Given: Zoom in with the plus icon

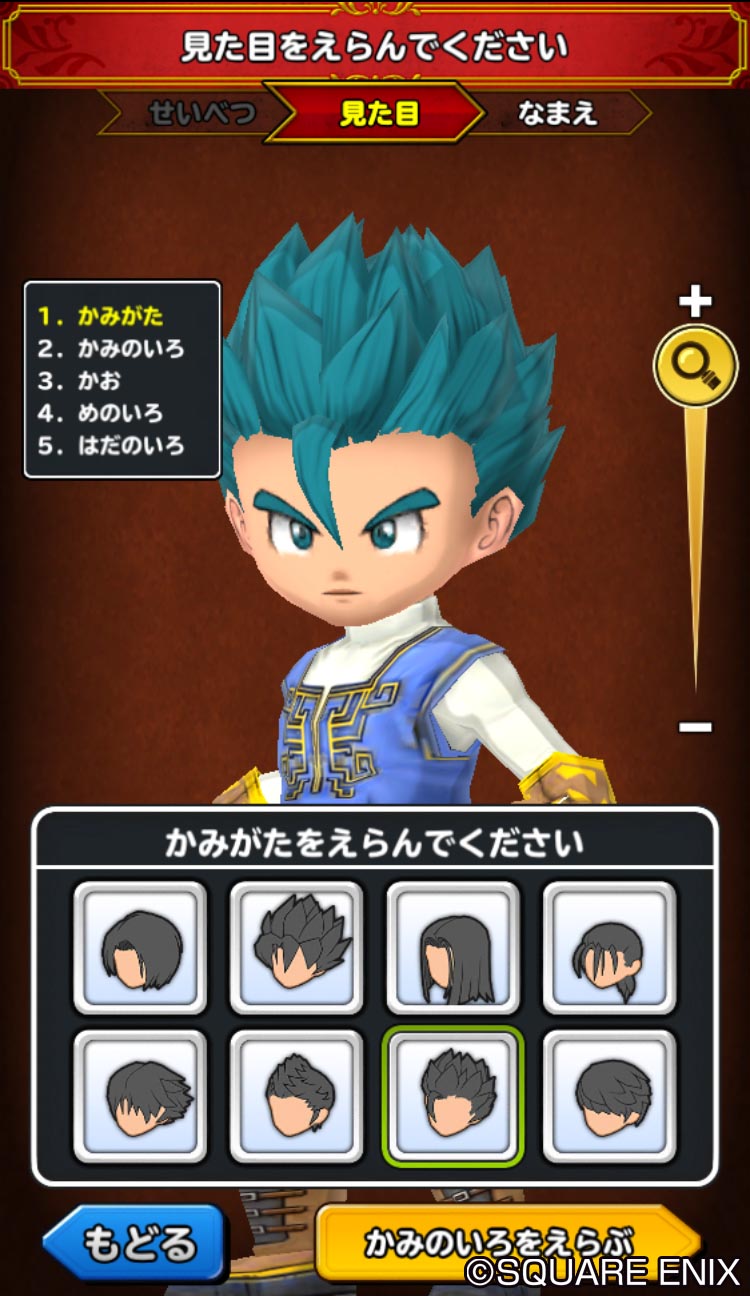Looking at the screenshot, I should tap(695, 301).
